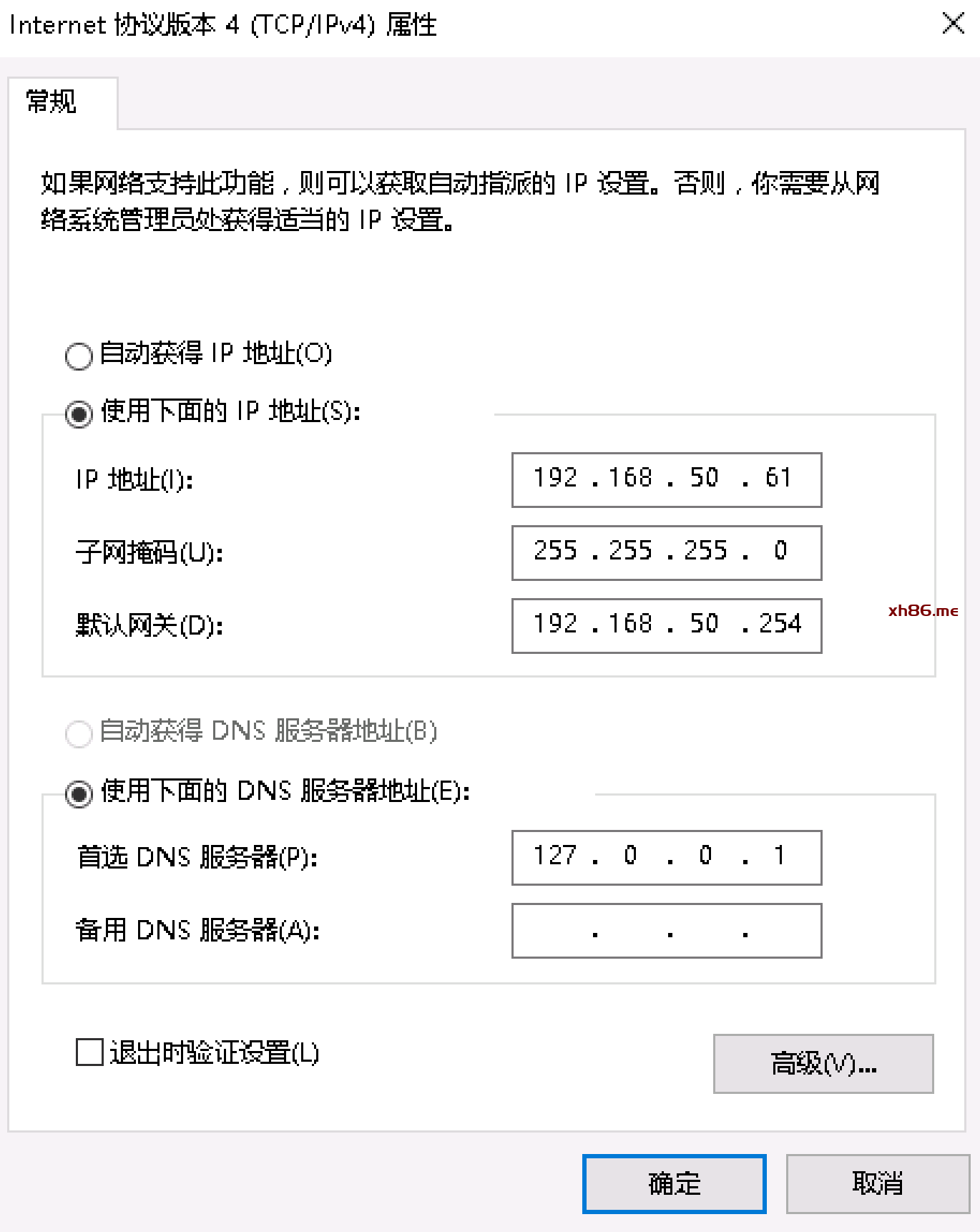Edit the 首选 DNS 服务器 field
The width and height of the screenshot is (980, 1232).
tap(666, 857)
